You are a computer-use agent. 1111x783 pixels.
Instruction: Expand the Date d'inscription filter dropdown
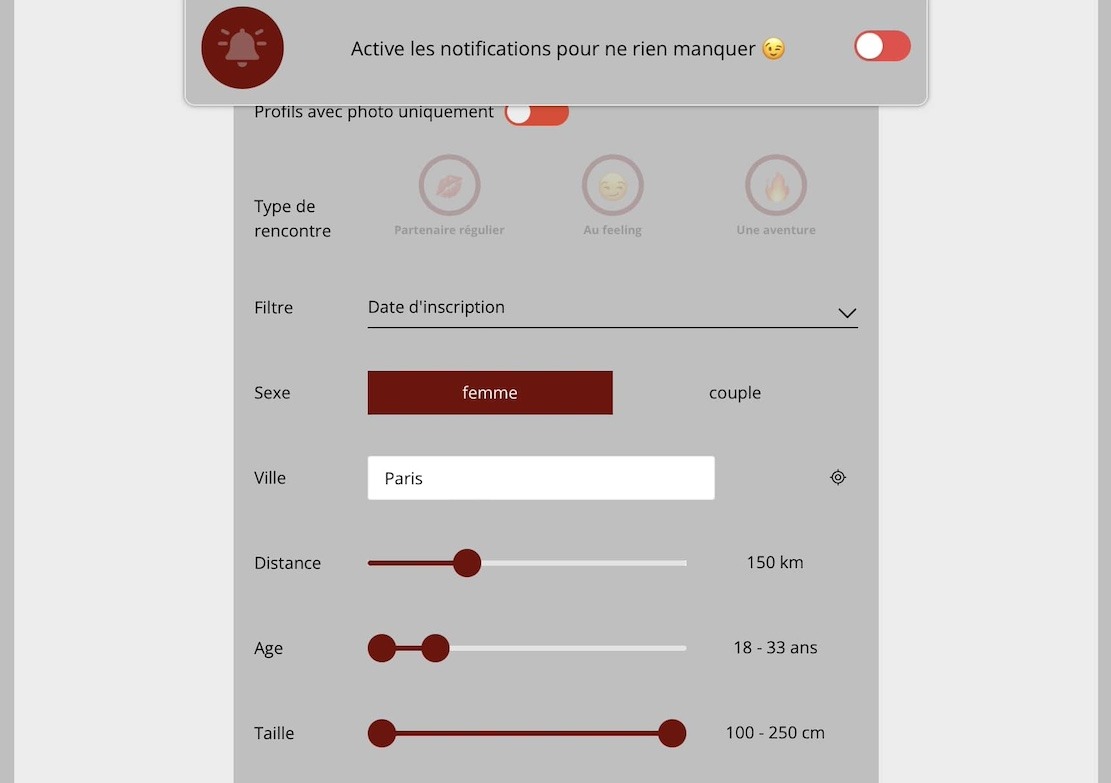tap(612, 308)
